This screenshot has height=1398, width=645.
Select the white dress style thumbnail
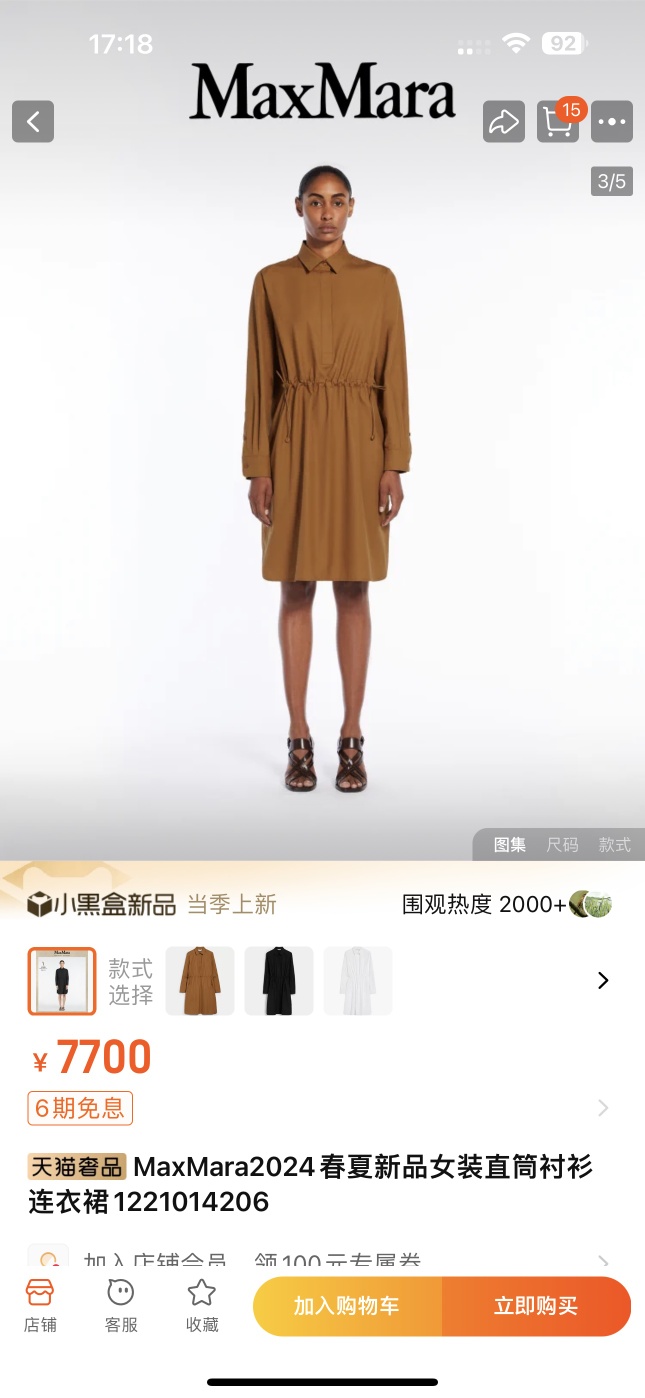[x=358, y=981]
